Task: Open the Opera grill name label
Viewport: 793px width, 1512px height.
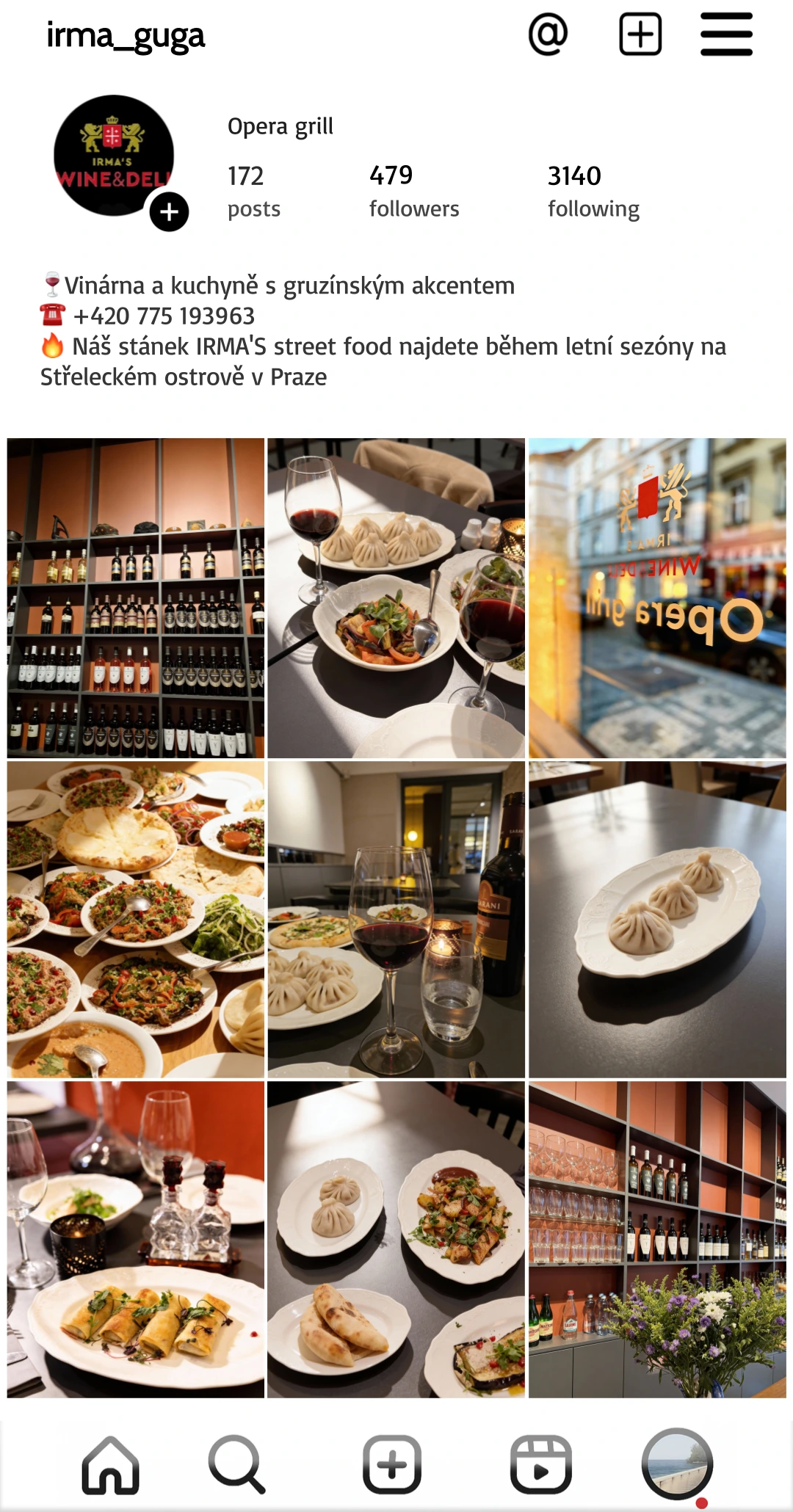Action: pos(280,126)
